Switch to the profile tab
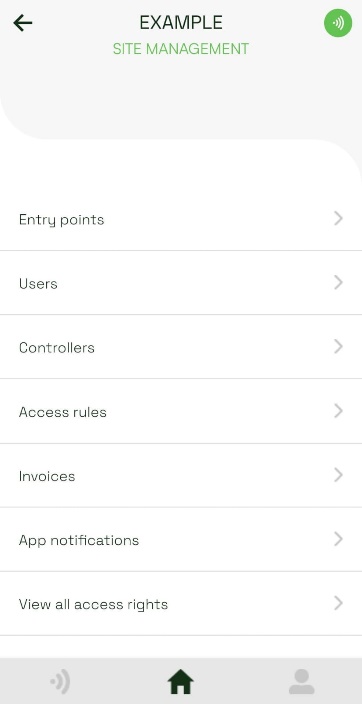 [301, 682]
